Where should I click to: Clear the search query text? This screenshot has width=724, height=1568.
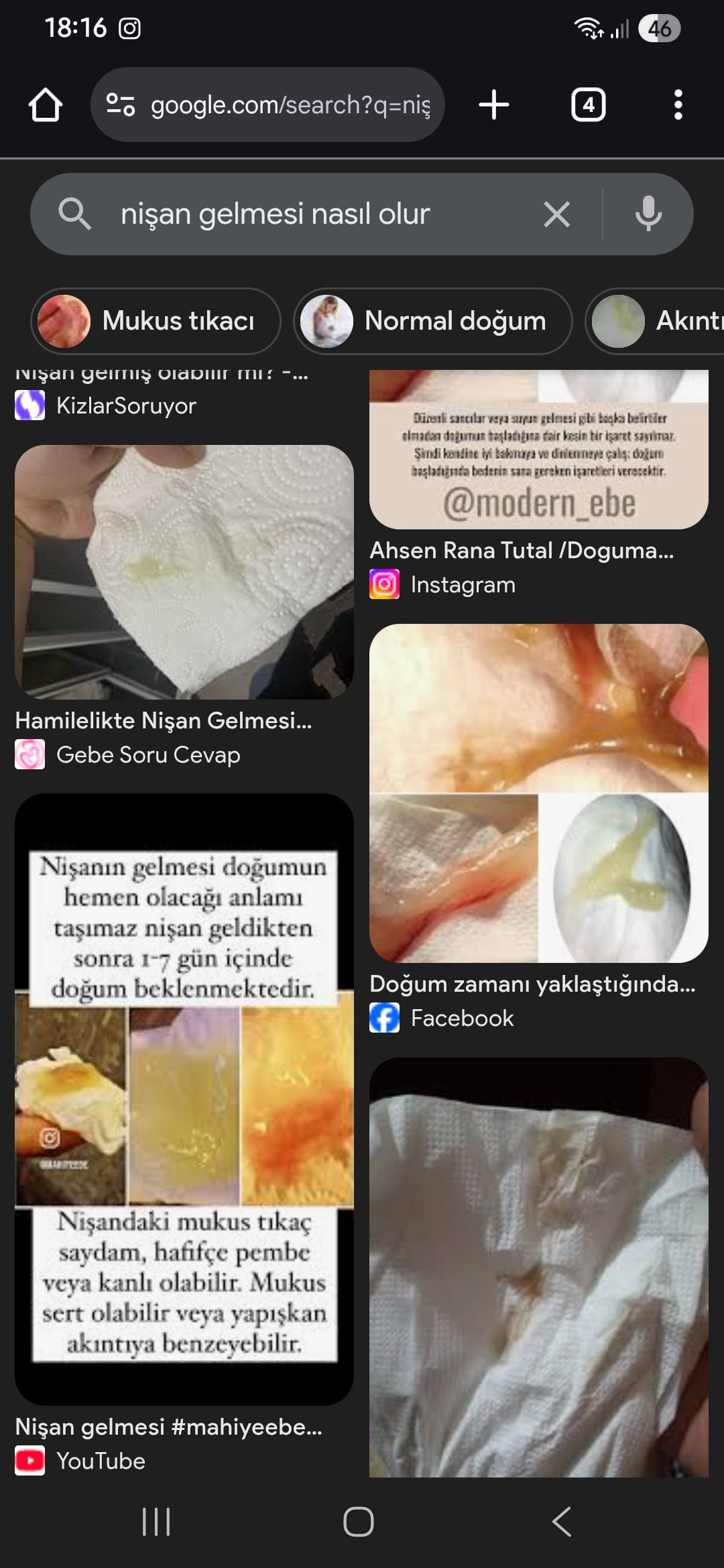[556, 214]
